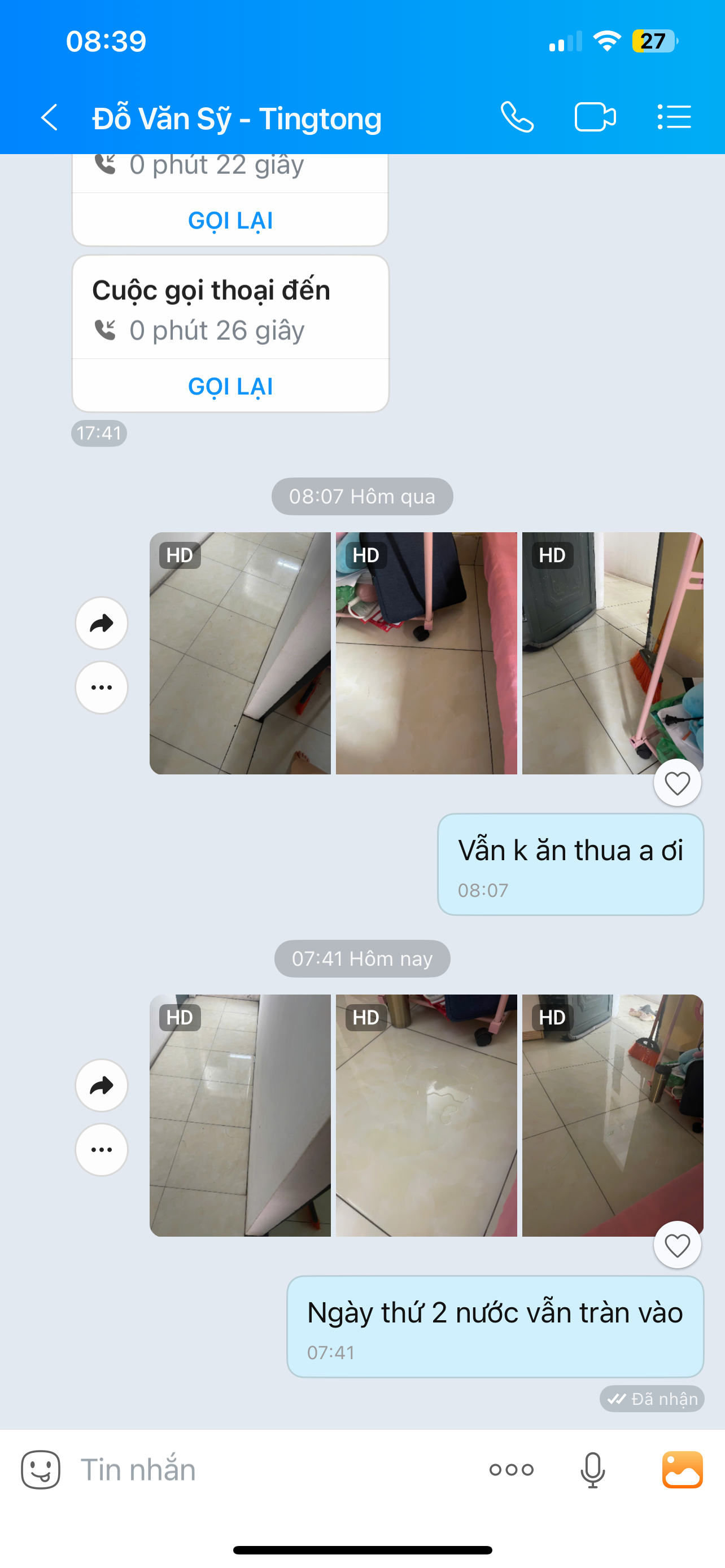
Task: React with heart to yesterday's photos
Action: click(677, 783)
